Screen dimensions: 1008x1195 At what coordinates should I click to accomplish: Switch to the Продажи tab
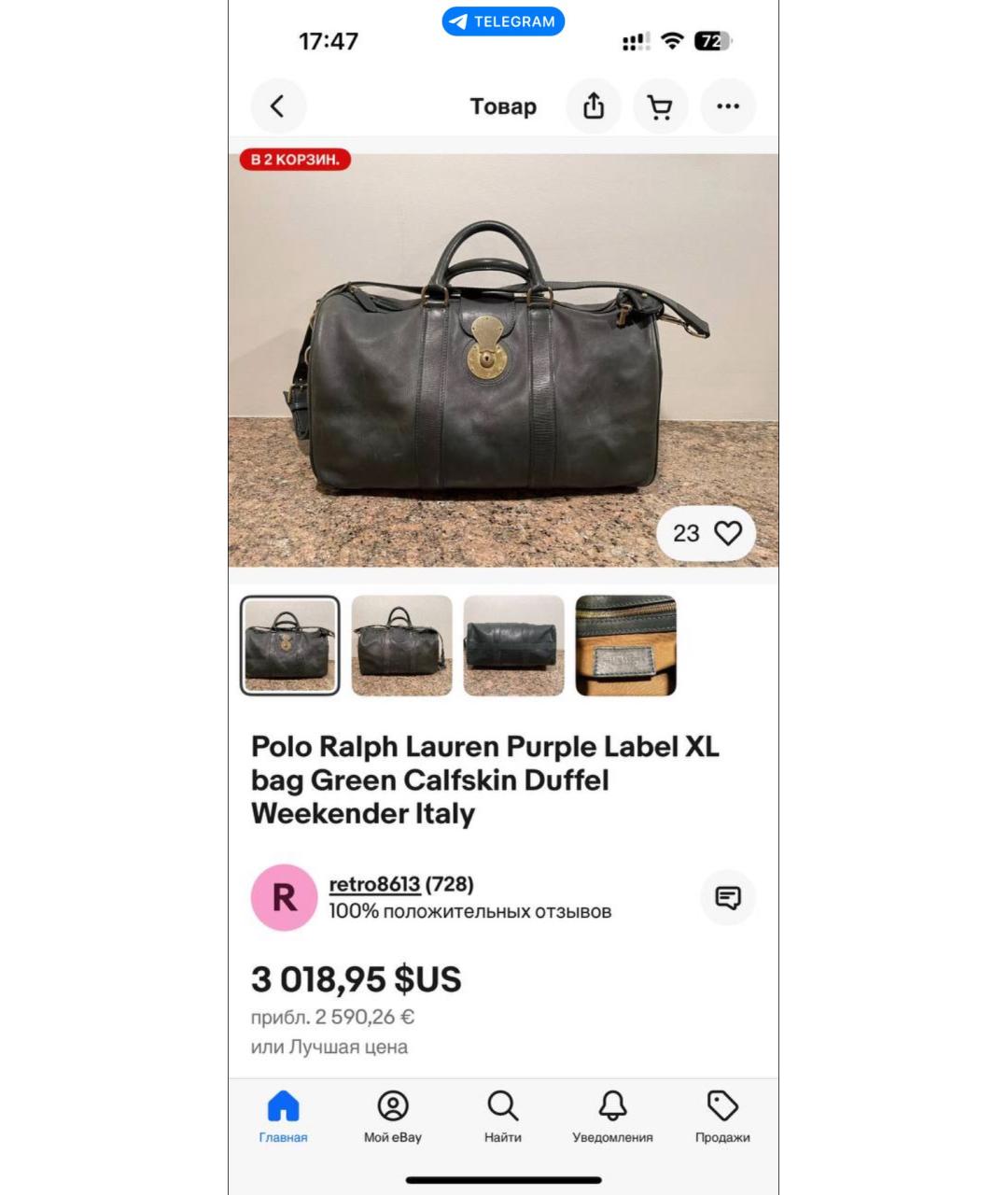(722, 1117)
